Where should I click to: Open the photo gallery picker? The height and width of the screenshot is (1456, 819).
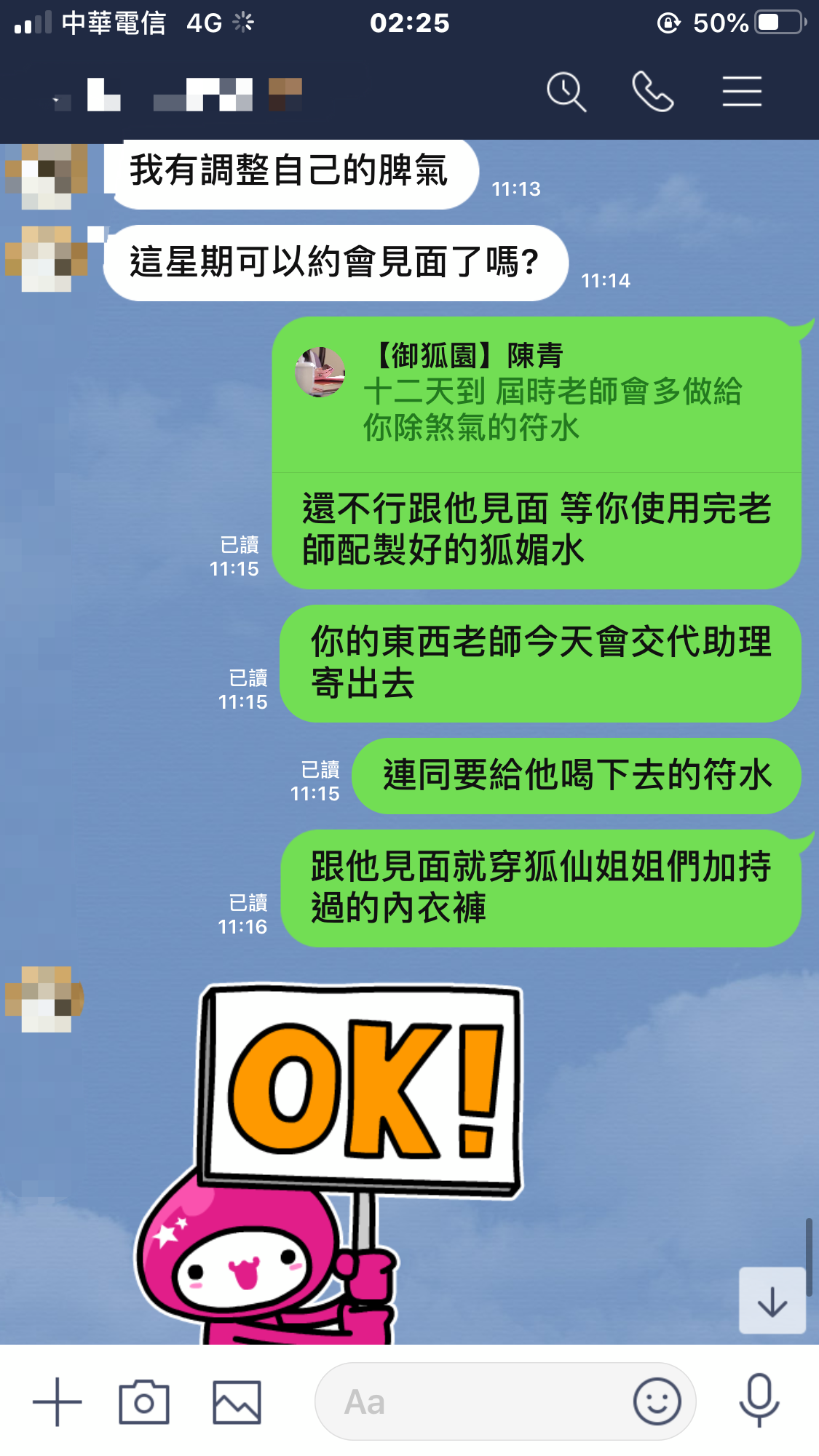pos(237,1401)
